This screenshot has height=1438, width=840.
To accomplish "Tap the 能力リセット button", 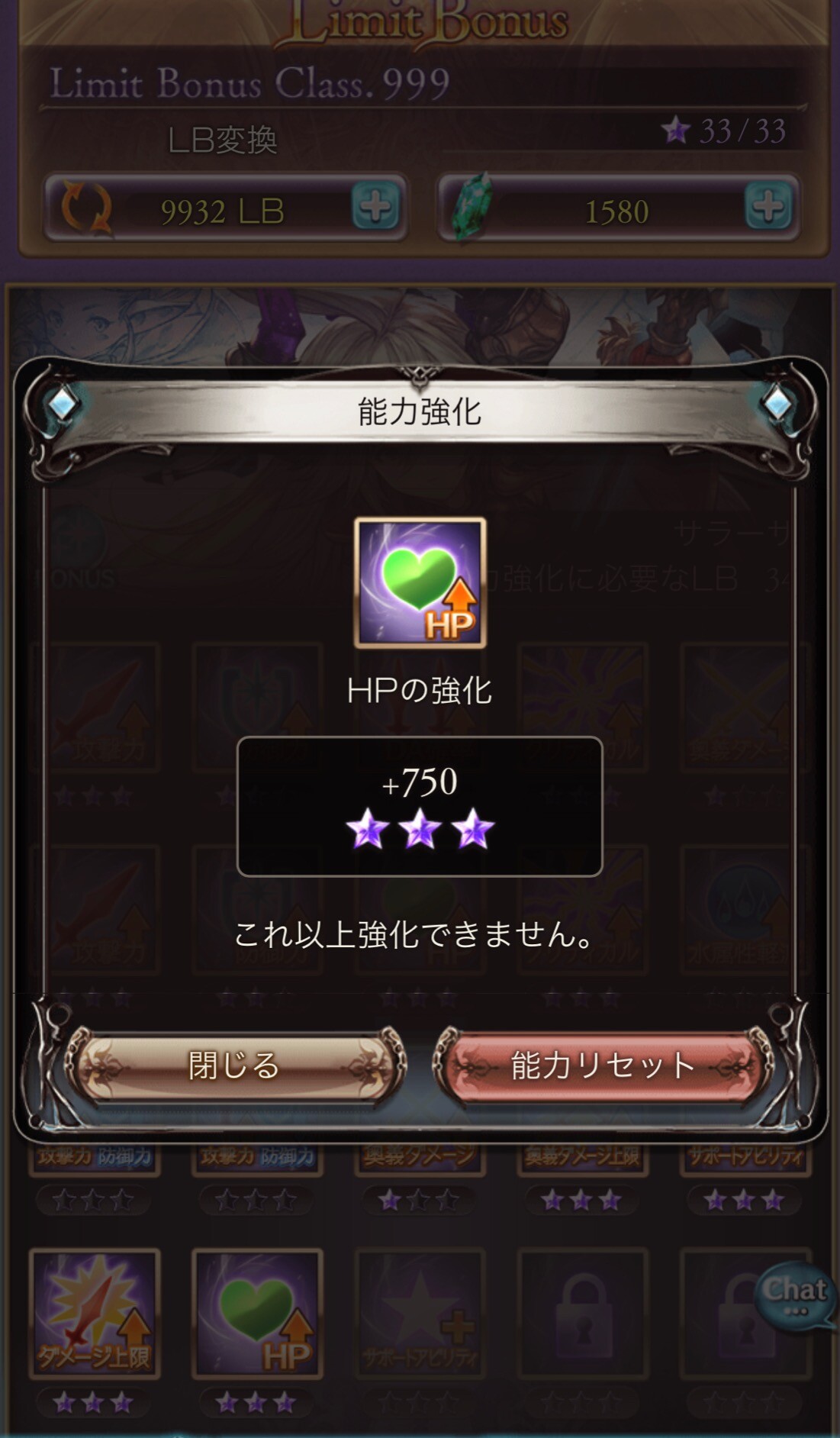I will (x=602, y=1066).
